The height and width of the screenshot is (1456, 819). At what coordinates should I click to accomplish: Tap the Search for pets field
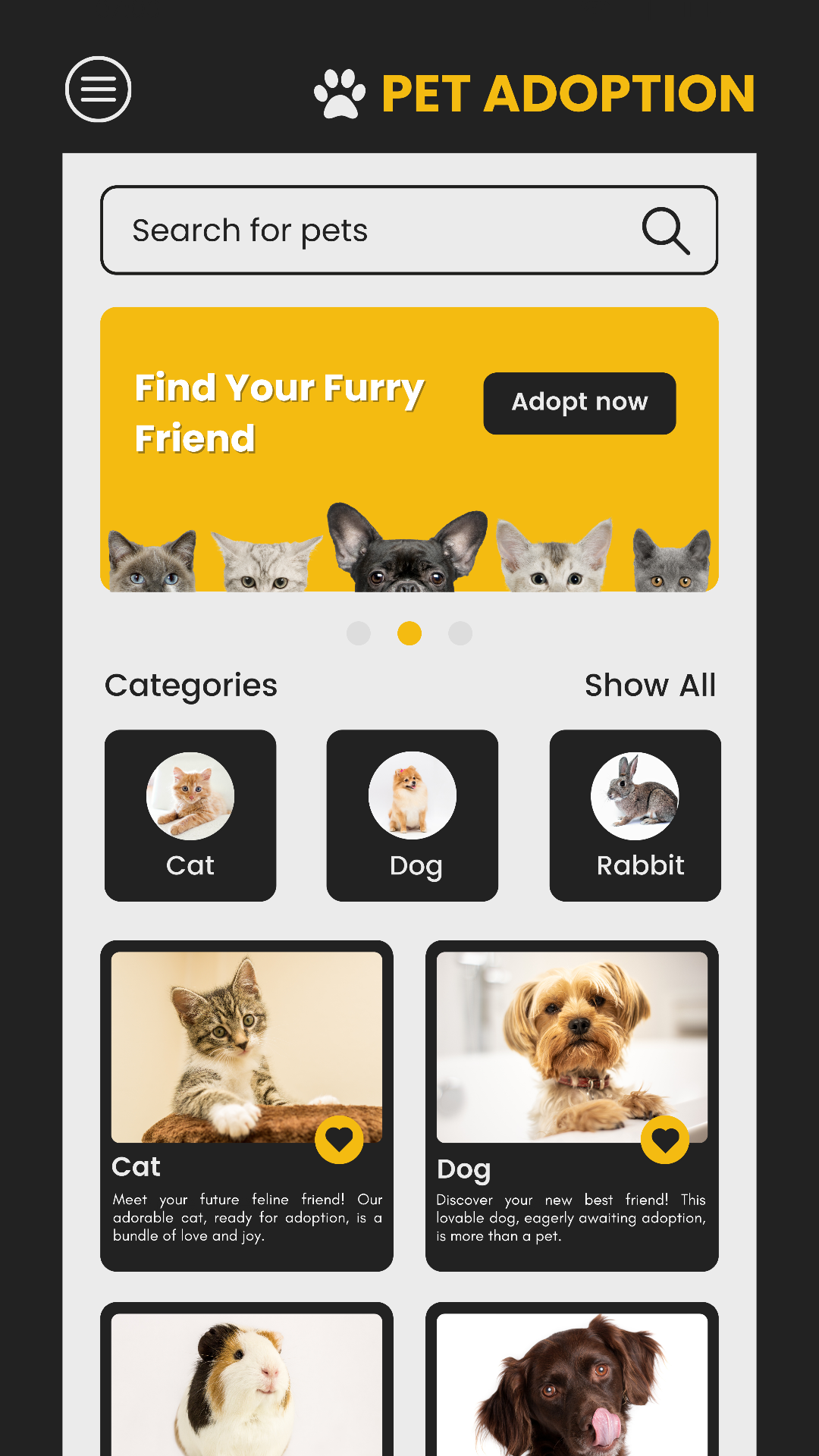click(x=364, y=231)
